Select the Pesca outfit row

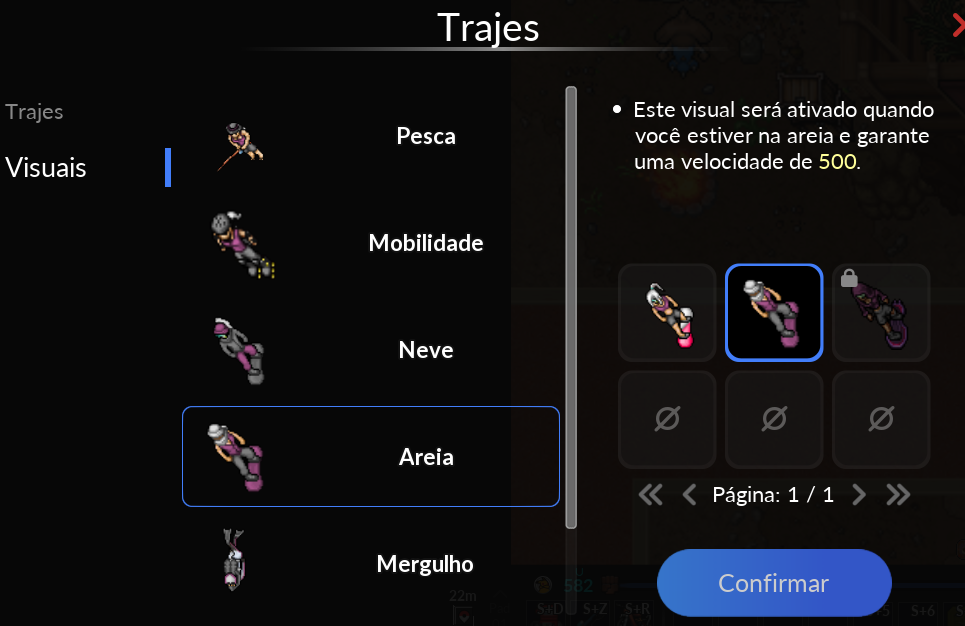(370, 136)
